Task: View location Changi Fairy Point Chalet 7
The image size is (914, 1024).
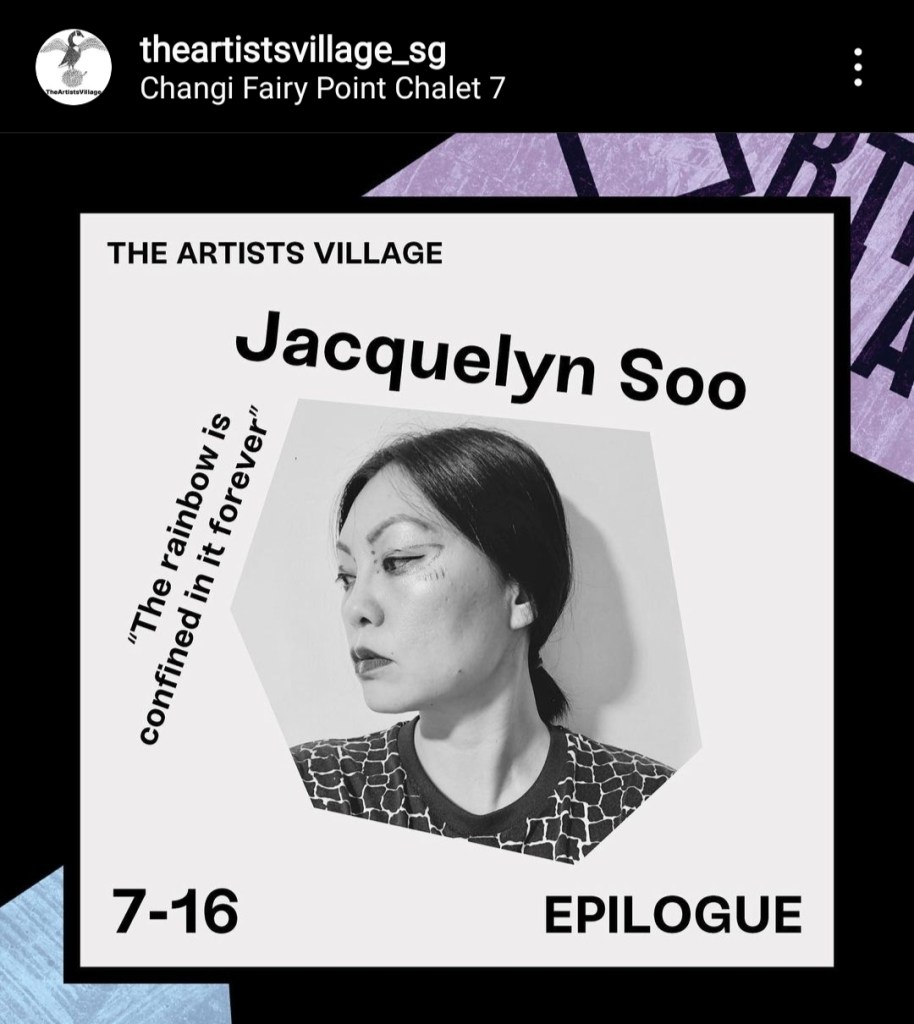Action: (322, 89)
